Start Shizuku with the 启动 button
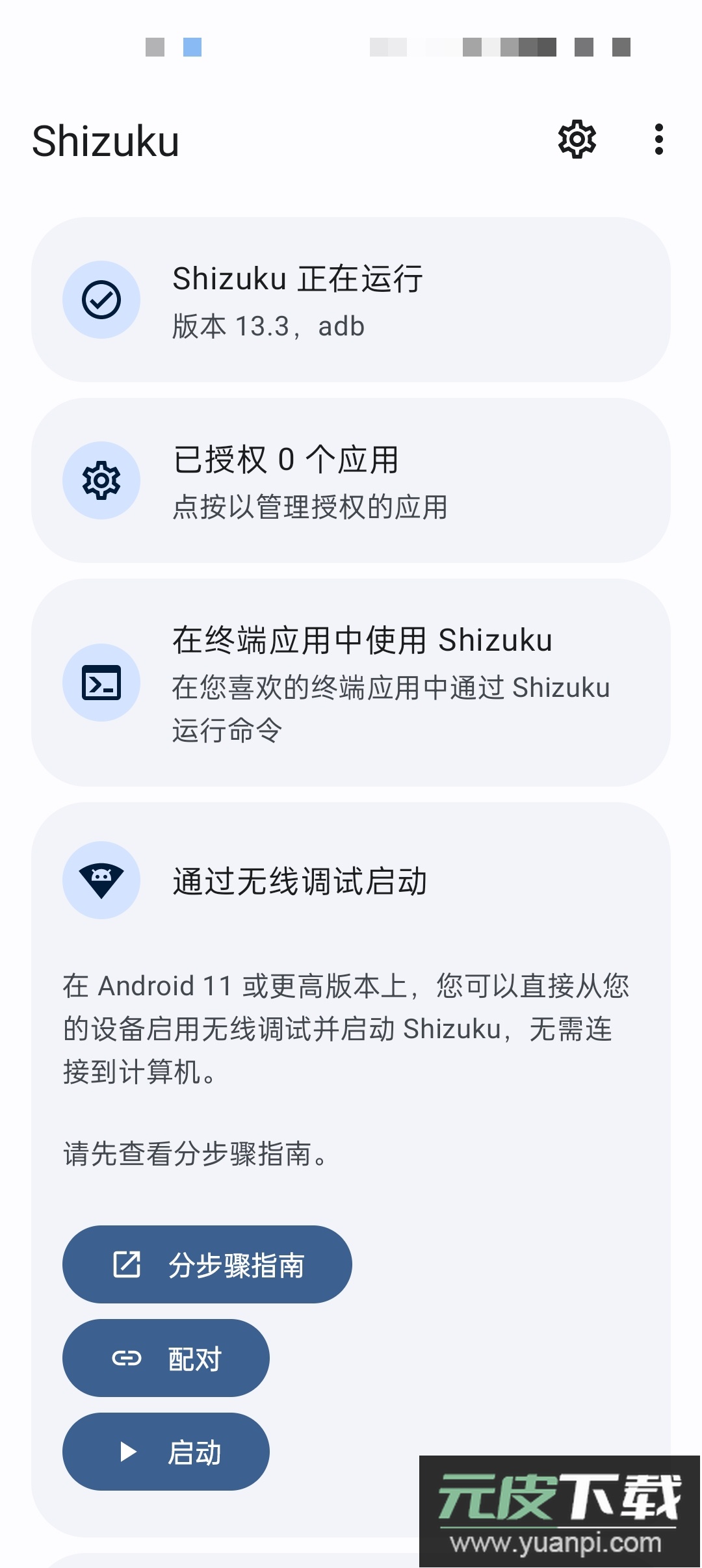Image resolution: width=702 pixels, height=1568 pixels. pyautogui.click(x=166, y=1452)
